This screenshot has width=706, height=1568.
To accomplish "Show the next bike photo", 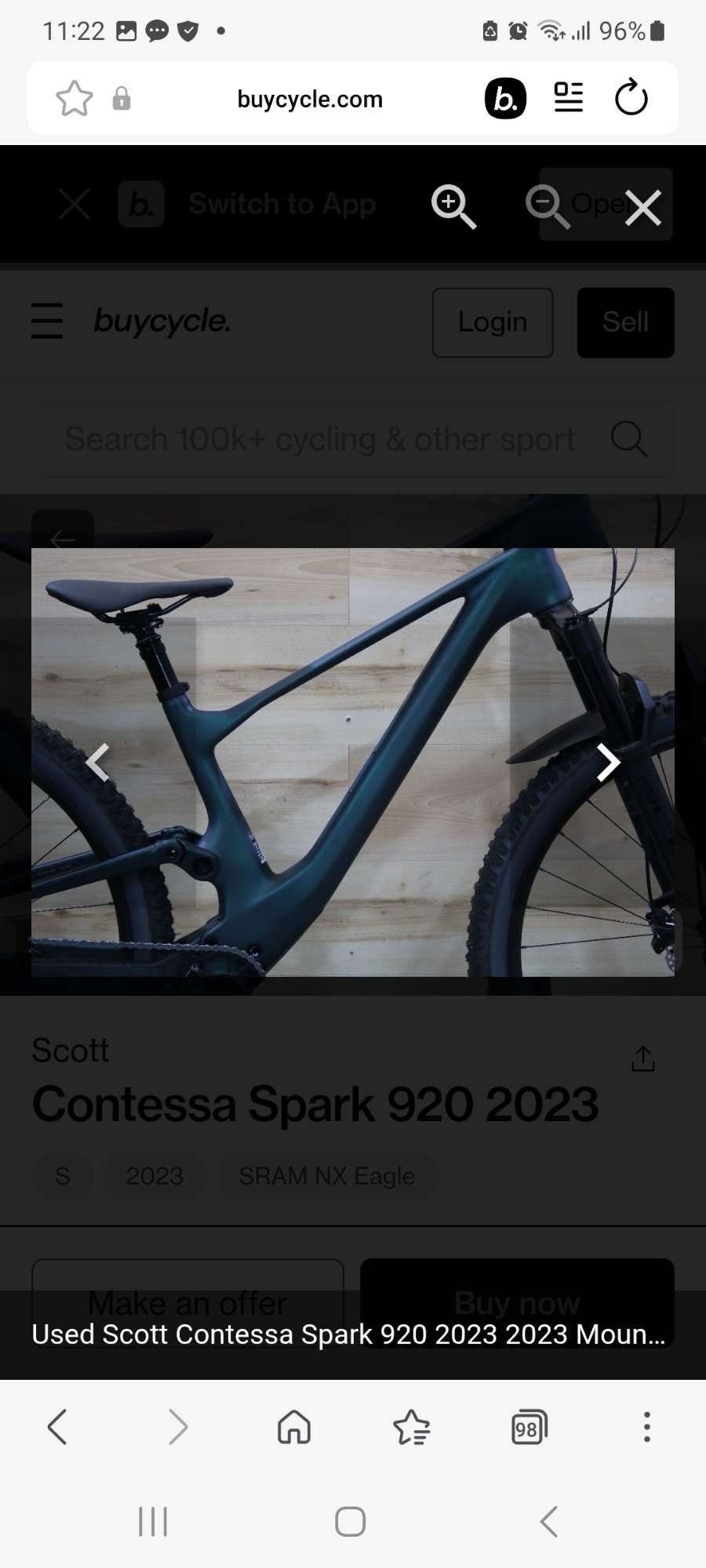I will click(608, 762).
